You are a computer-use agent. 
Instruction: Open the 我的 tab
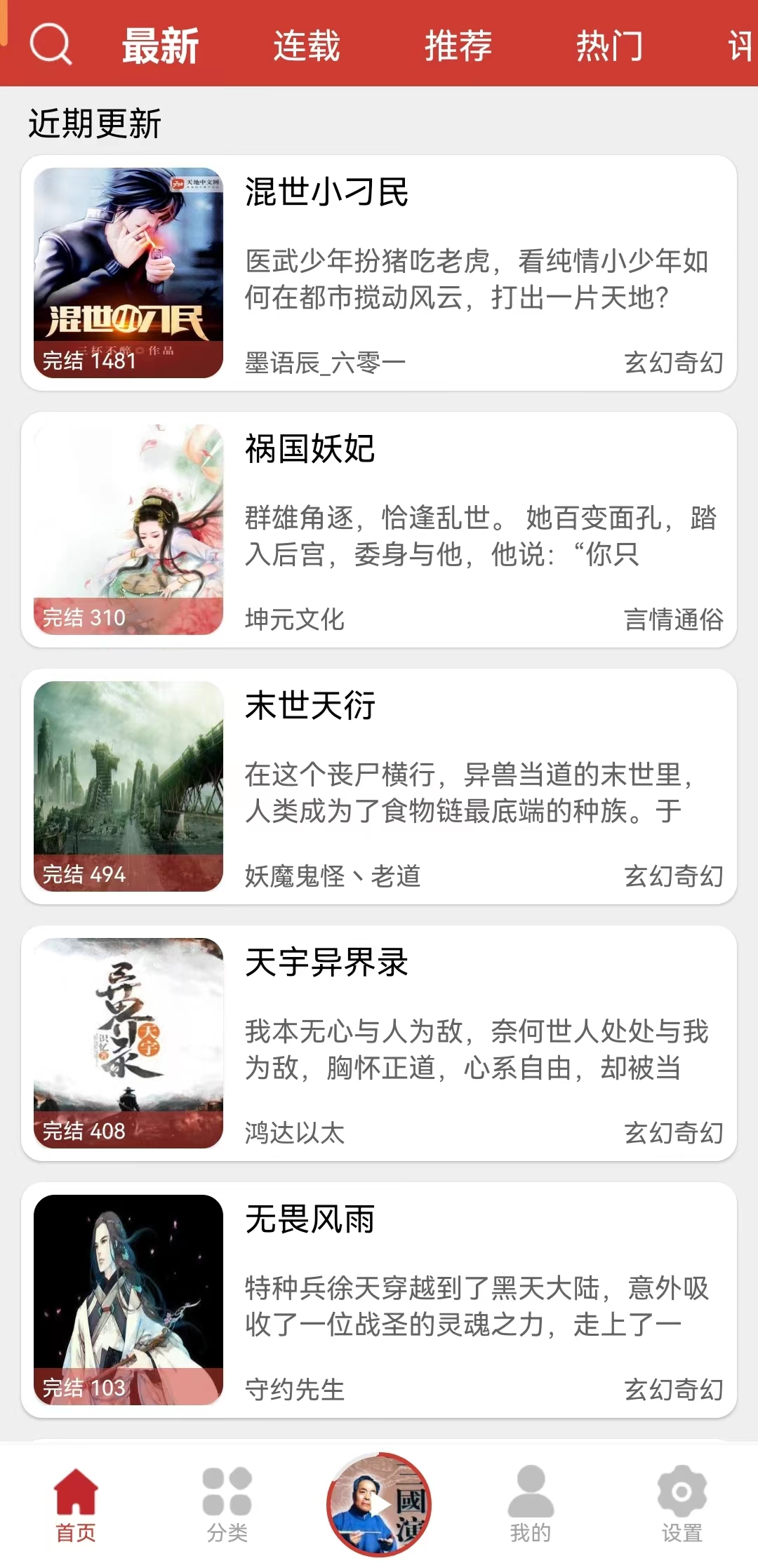(531, 1504)
